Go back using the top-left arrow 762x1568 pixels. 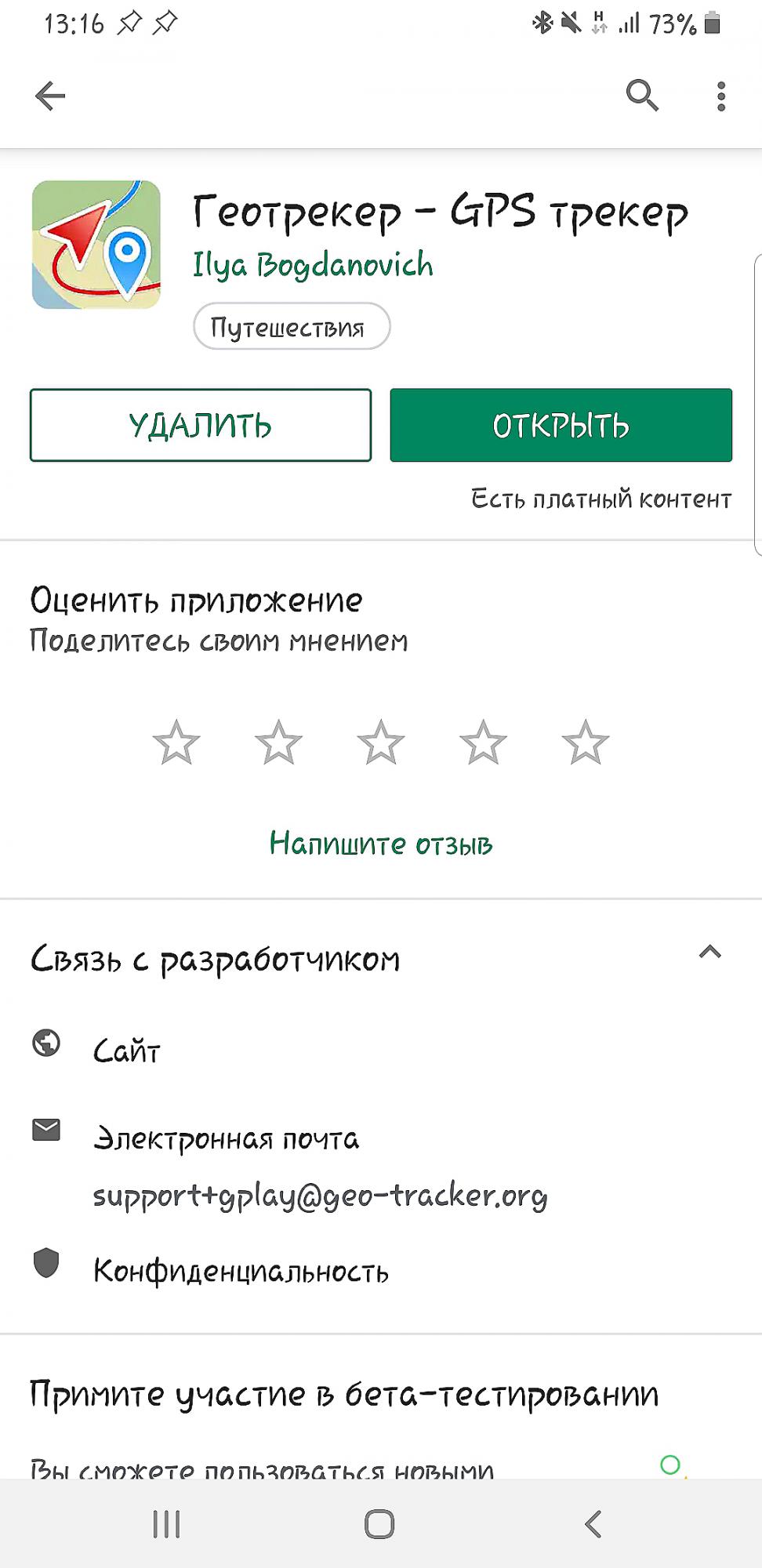(50, 96)
